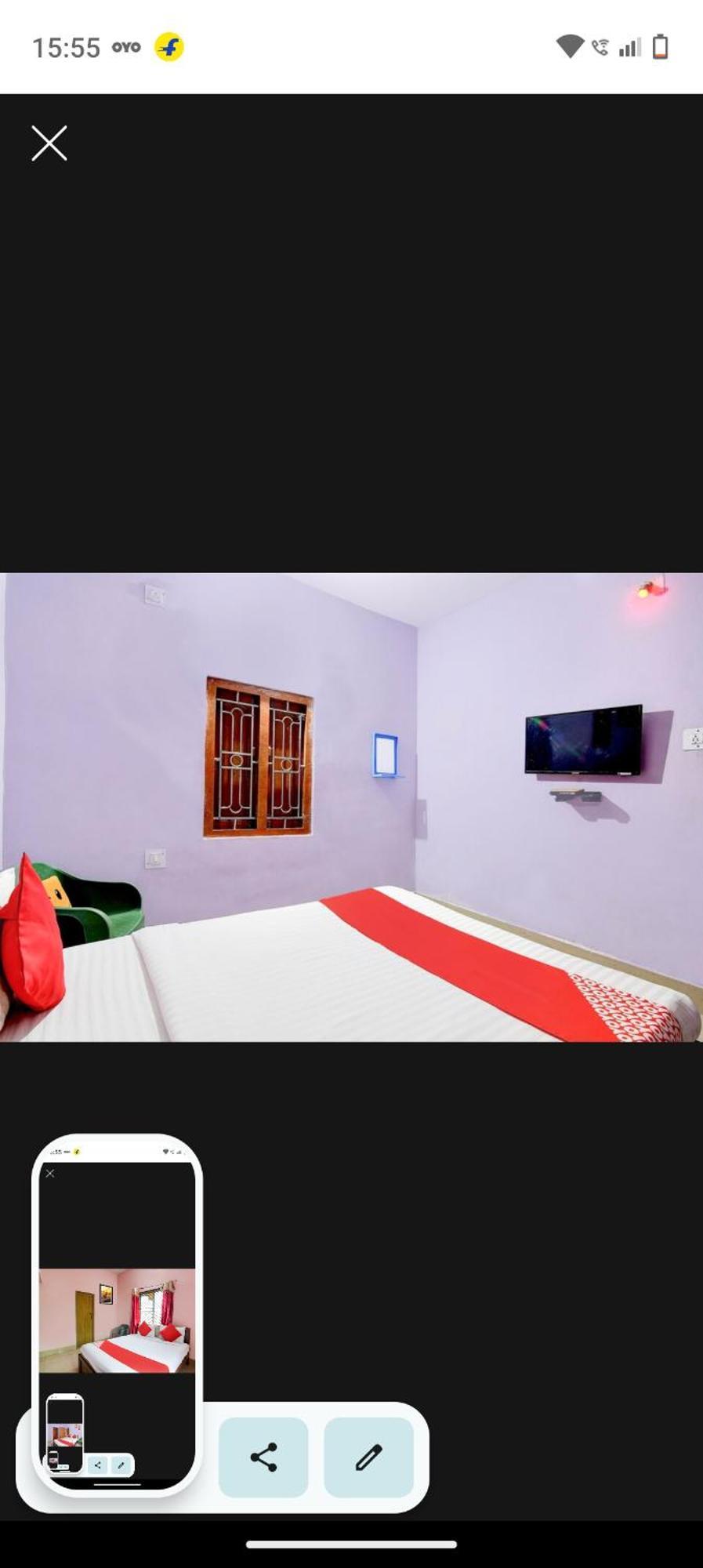Screen dimensions: 703x1568
Task: Share the captured screenshot
Action: pyautogui.click(x=263, y=1457)
